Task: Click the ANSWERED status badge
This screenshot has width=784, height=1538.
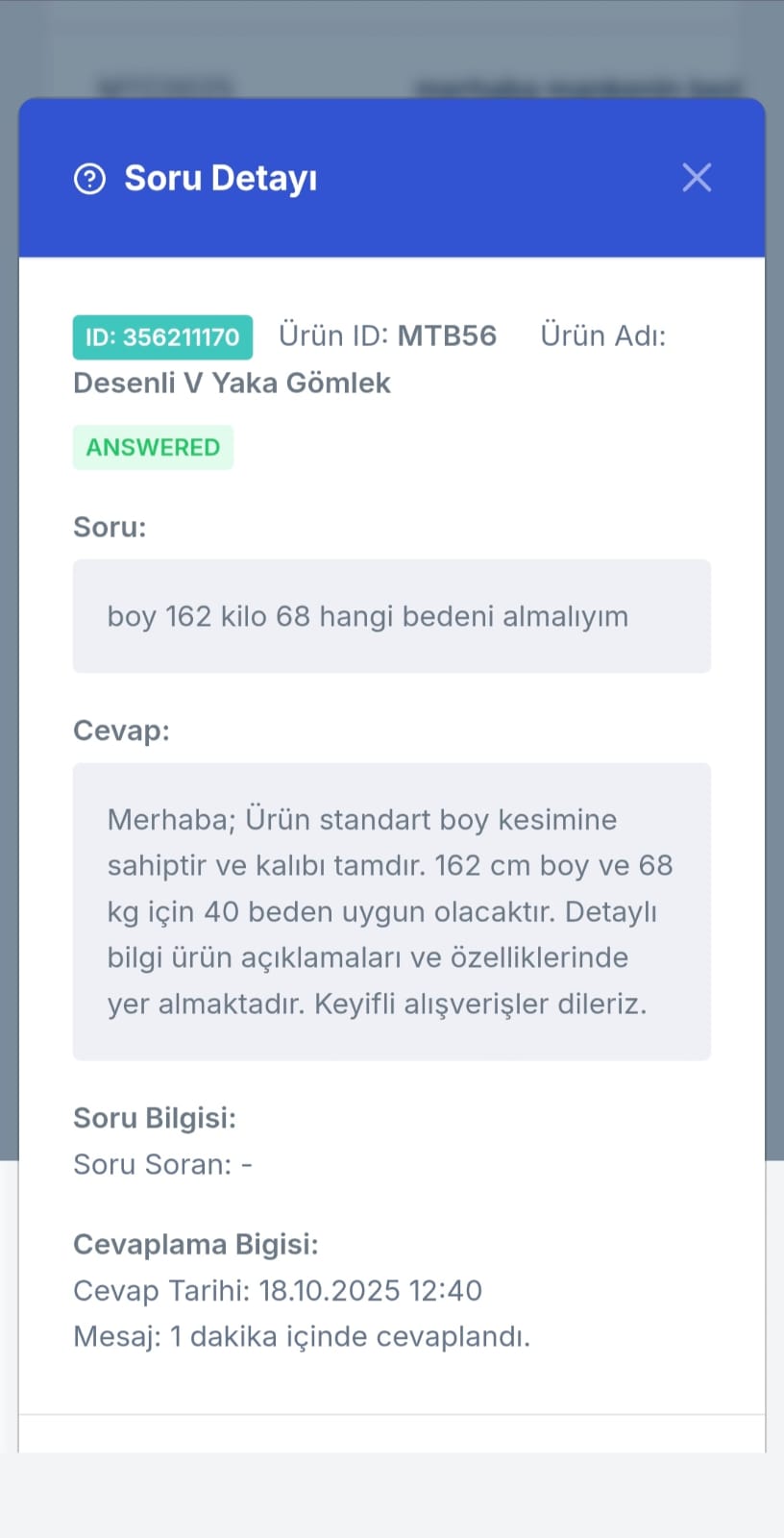Action: coord(153,447)
